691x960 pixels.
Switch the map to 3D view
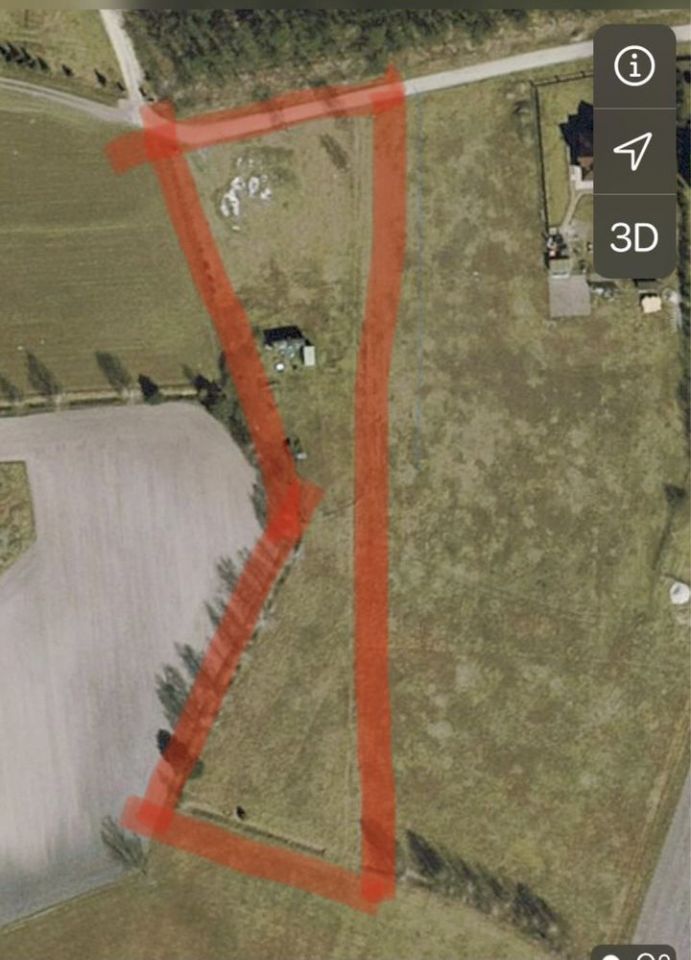[634, 237]
